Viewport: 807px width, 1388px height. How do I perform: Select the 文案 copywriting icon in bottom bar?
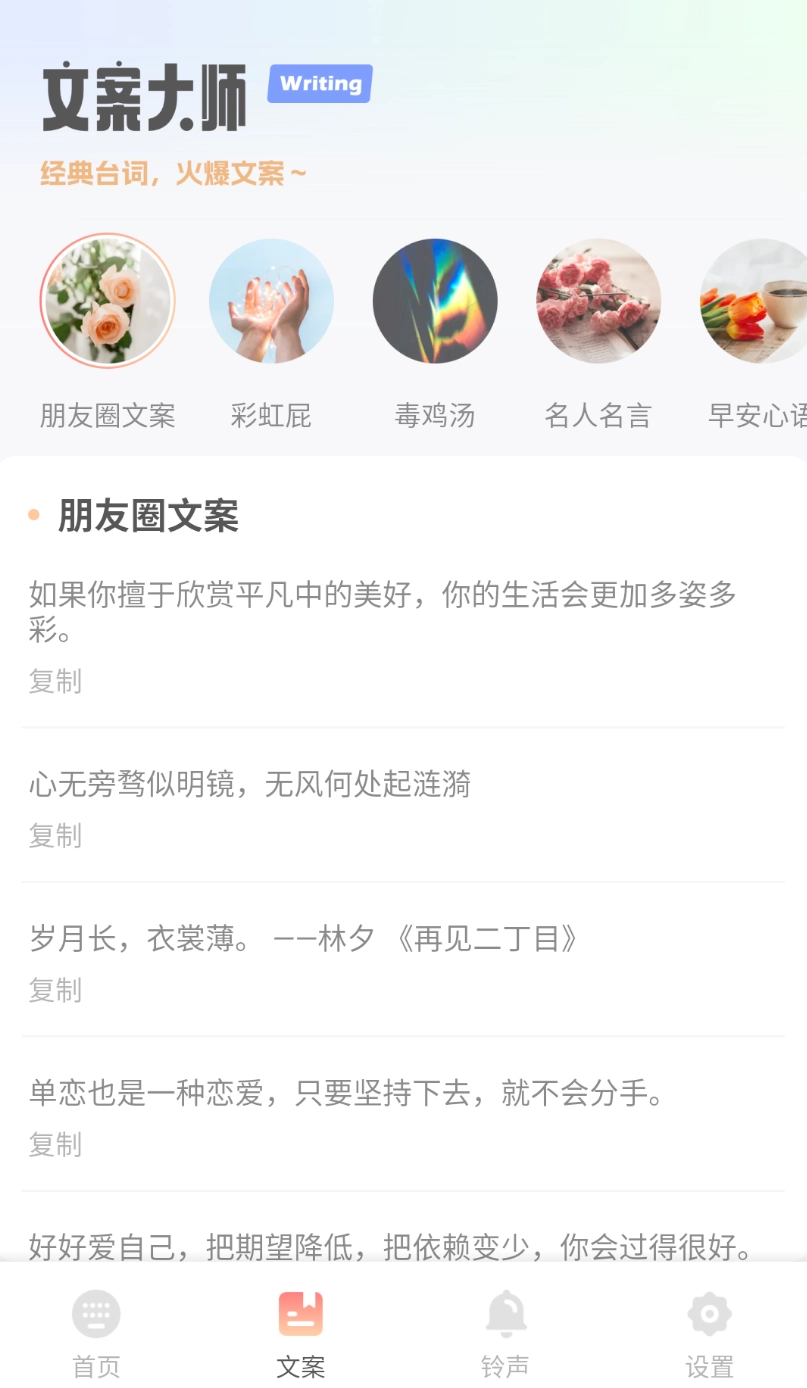(300, 1313)
